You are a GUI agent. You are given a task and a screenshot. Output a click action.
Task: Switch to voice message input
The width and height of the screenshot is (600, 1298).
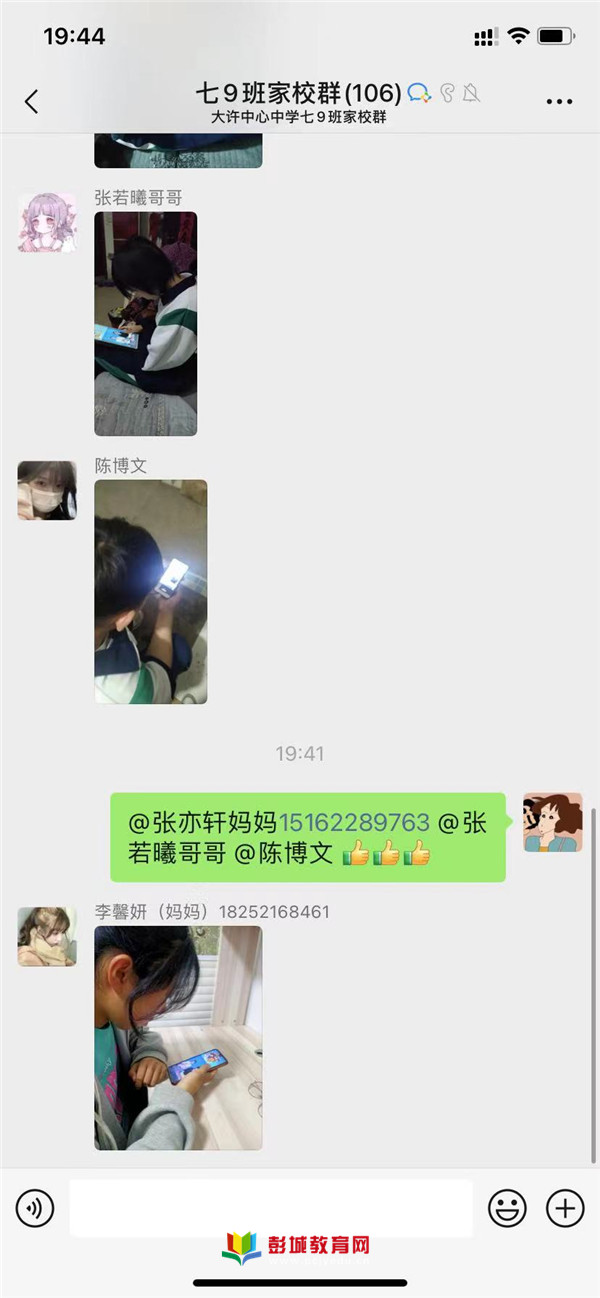35,1209
